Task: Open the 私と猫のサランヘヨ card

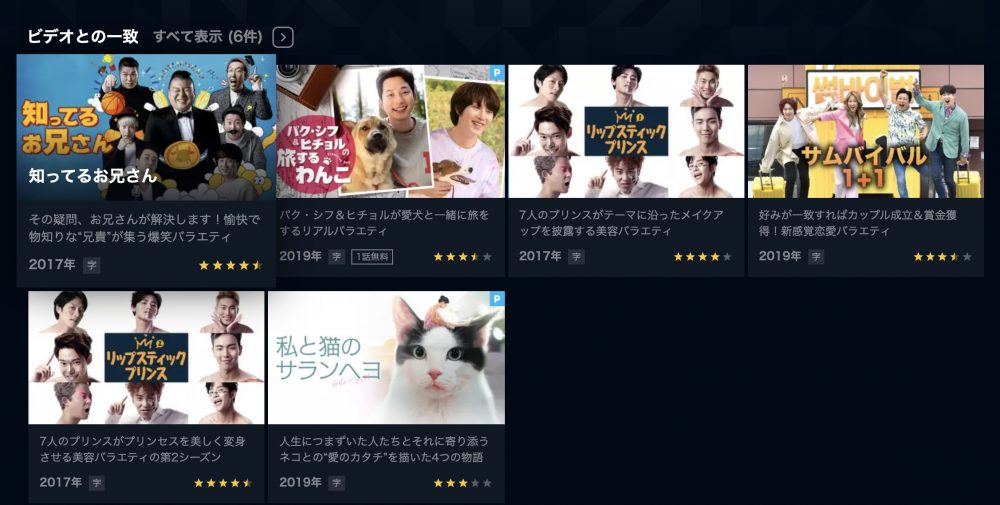Action: 386,358
